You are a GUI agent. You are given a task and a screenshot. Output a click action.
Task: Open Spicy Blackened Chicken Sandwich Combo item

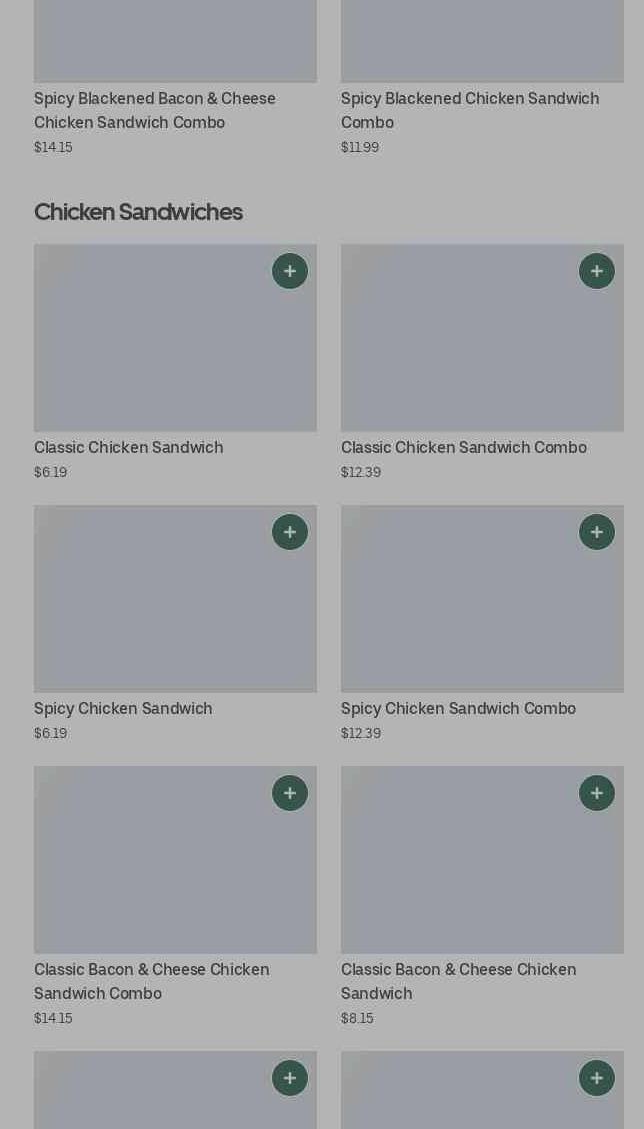pos(482,78)
